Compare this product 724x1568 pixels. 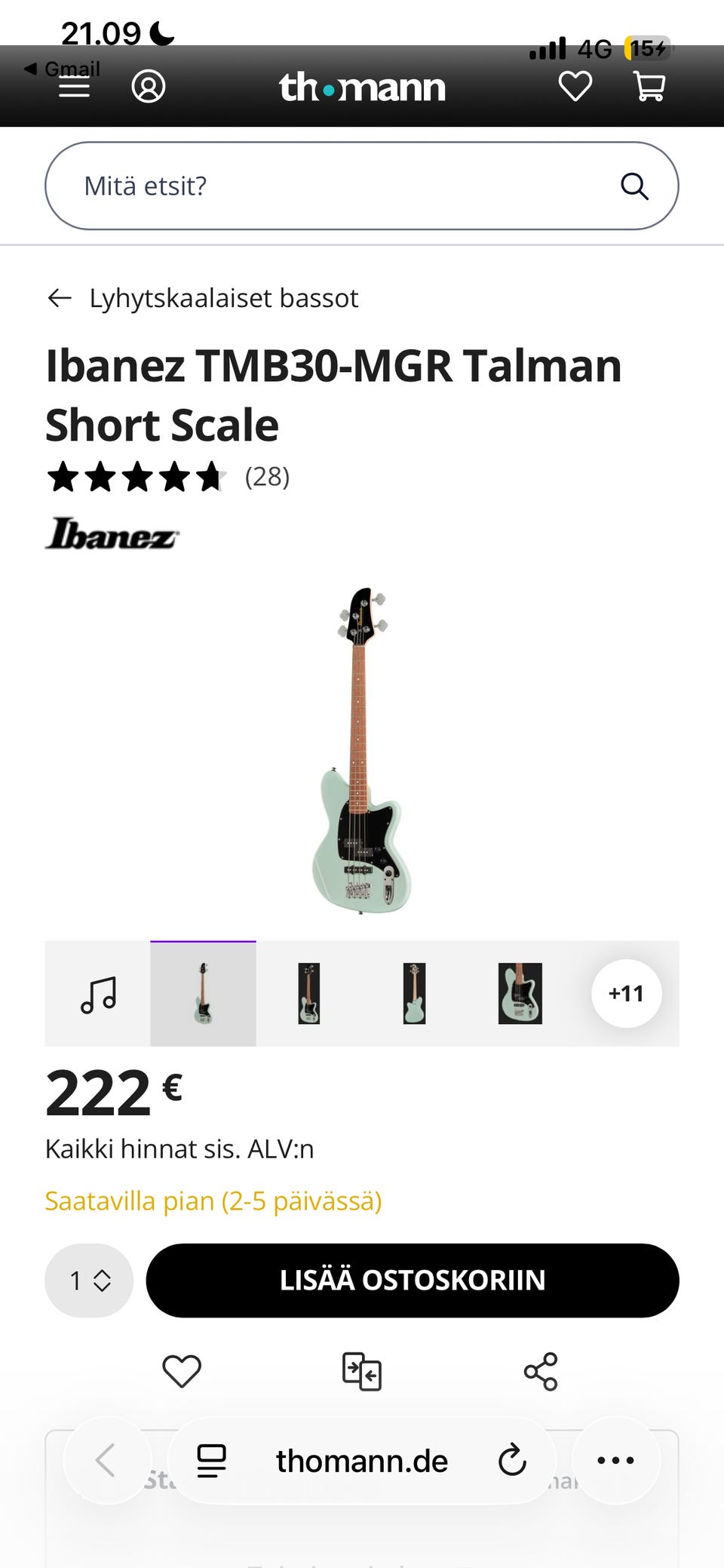[x=362, y=1371]
